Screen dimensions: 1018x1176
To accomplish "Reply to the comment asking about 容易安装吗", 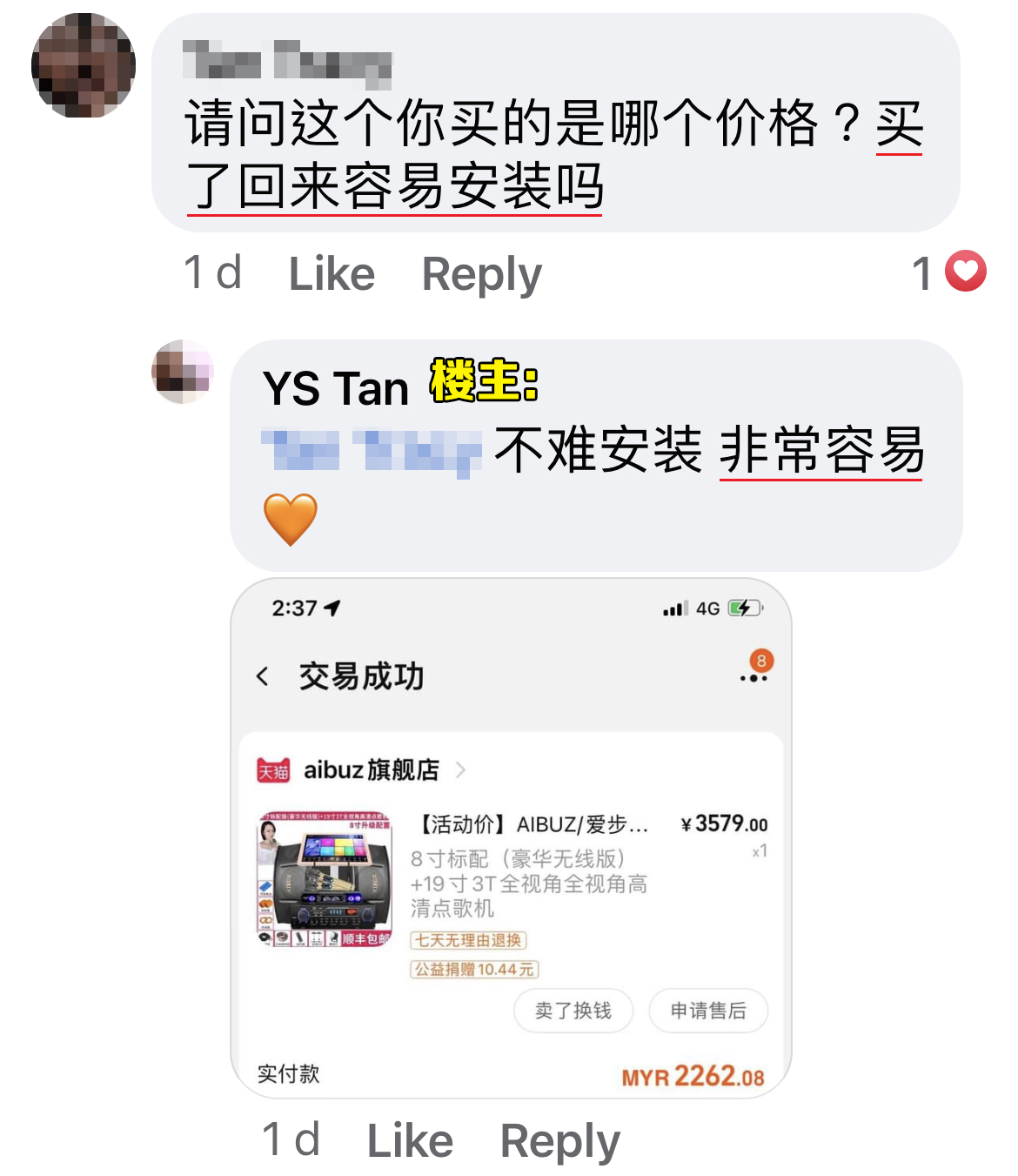I will click(x=481, y=274).
